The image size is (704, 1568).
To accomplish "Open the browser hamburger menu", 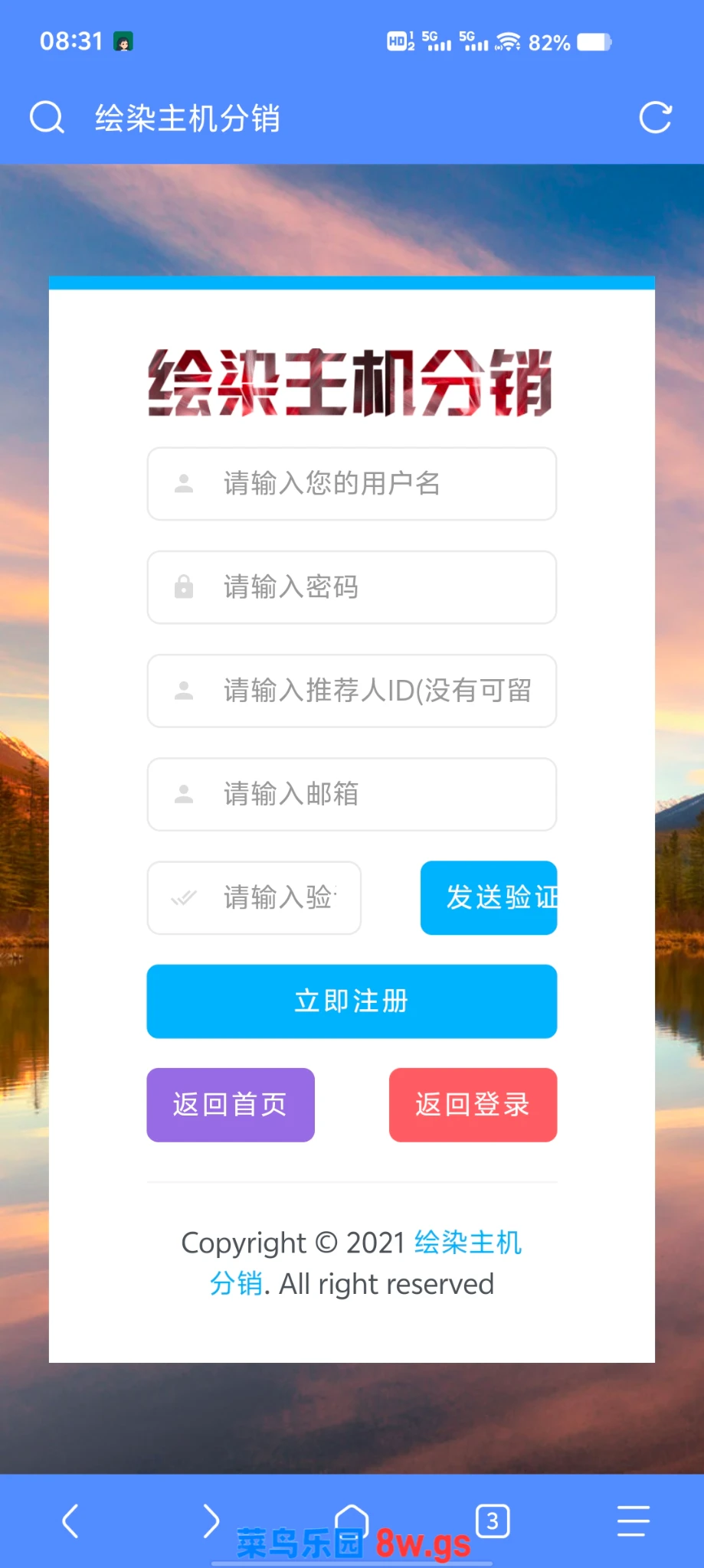I will click(x=634, y=1521).
